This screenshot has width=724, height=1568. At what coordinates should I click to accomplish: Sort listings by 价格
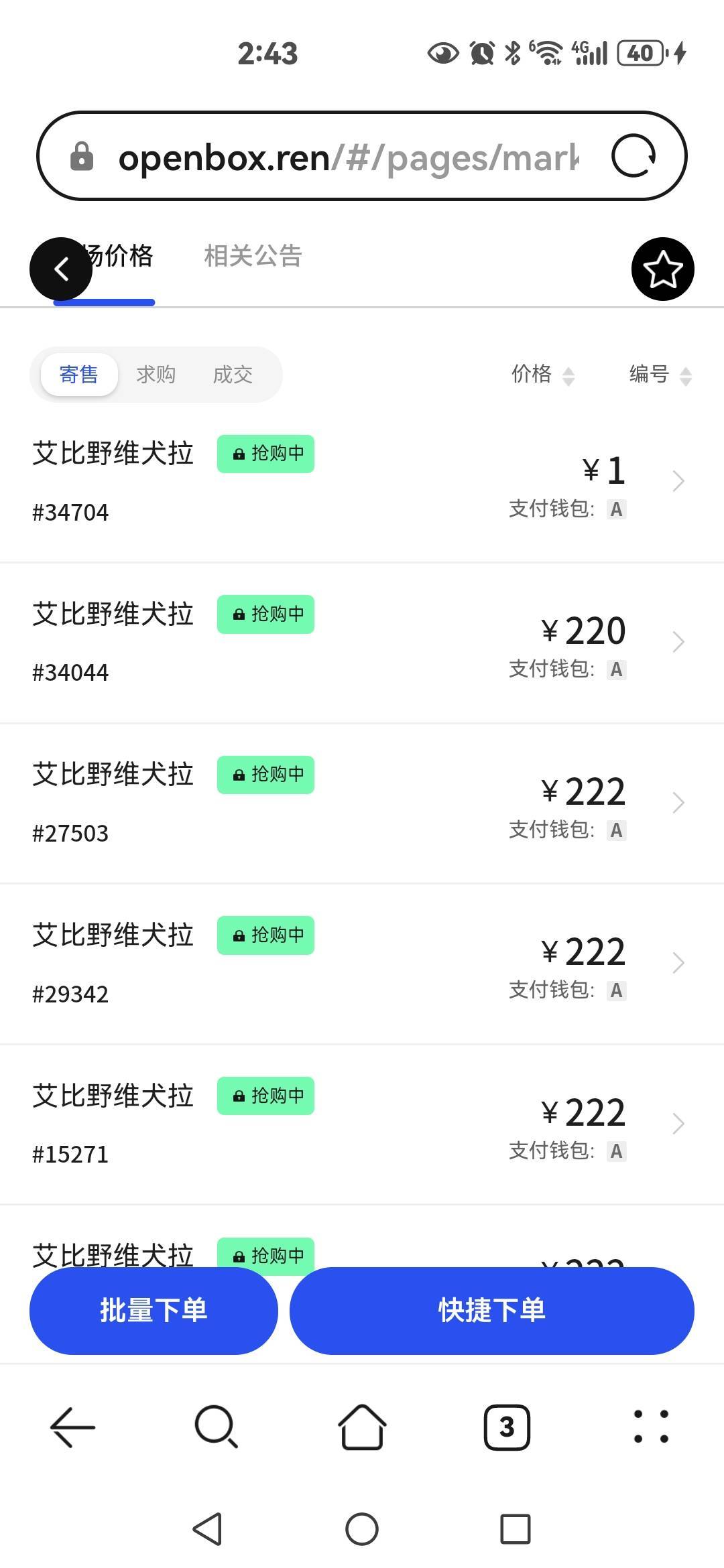point(543,374)
